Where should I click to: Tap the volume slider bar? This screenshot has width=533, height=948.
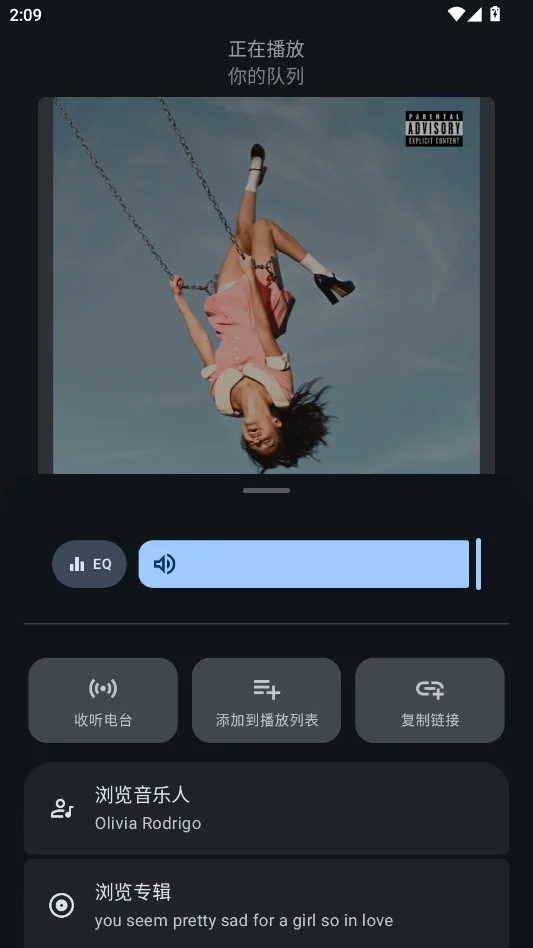tap(309, 564)
